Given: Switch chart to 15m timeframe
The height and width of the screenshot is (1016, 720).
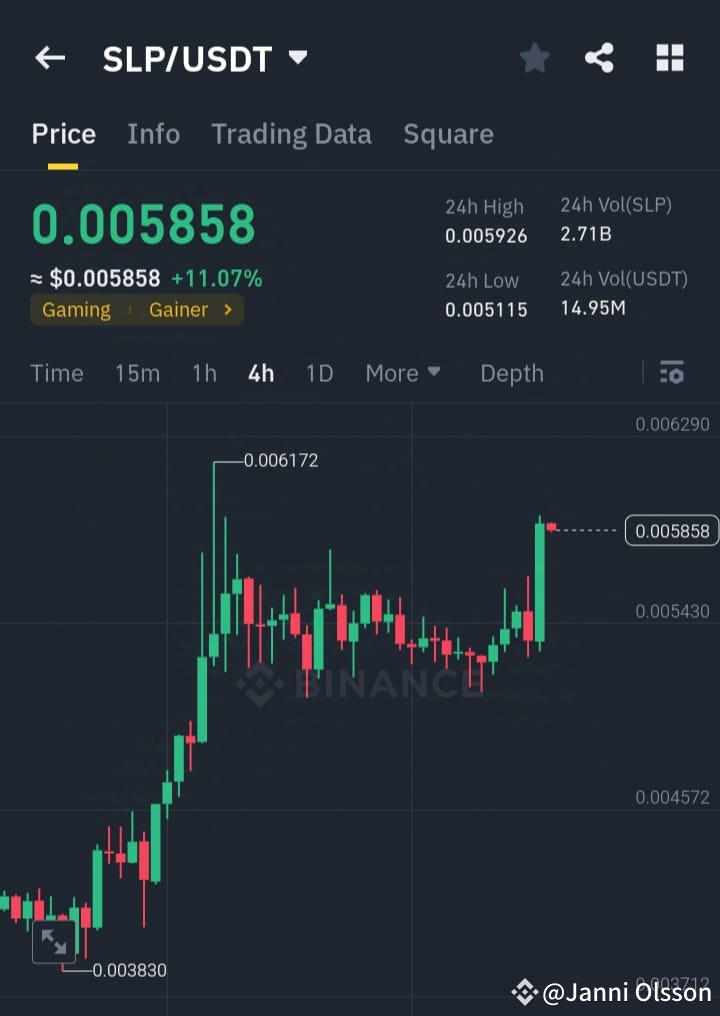Looking at the screenshot, I should click(137, 373).
